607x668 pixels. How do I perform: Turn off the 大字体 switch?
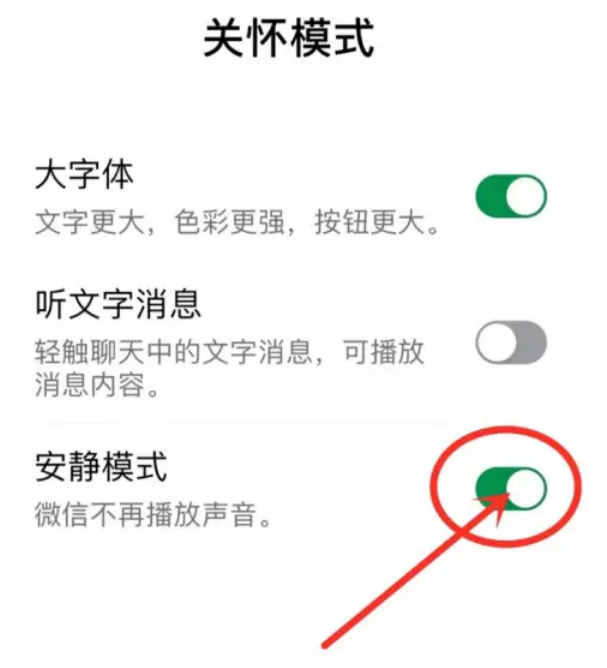pyautogui.click(x=511, y=196)
